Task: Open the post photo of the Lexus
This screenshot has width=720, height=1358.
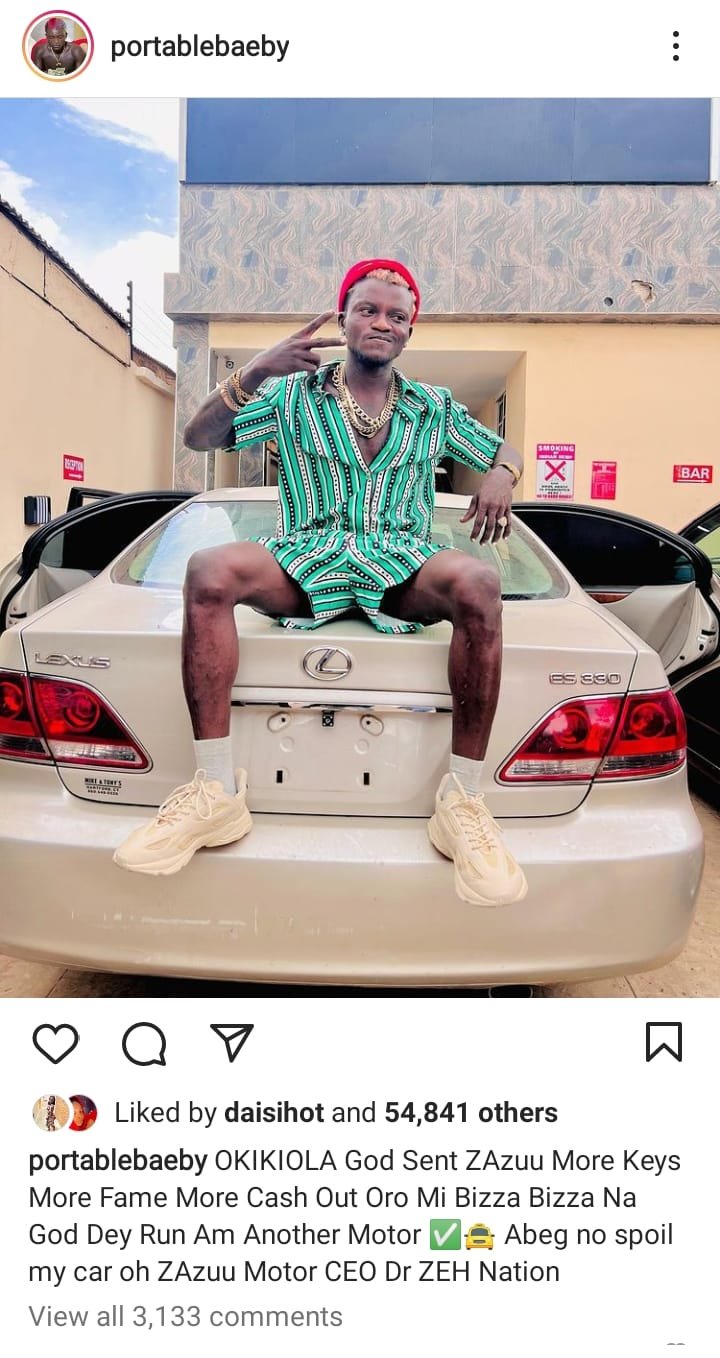Action: point(360,547)
